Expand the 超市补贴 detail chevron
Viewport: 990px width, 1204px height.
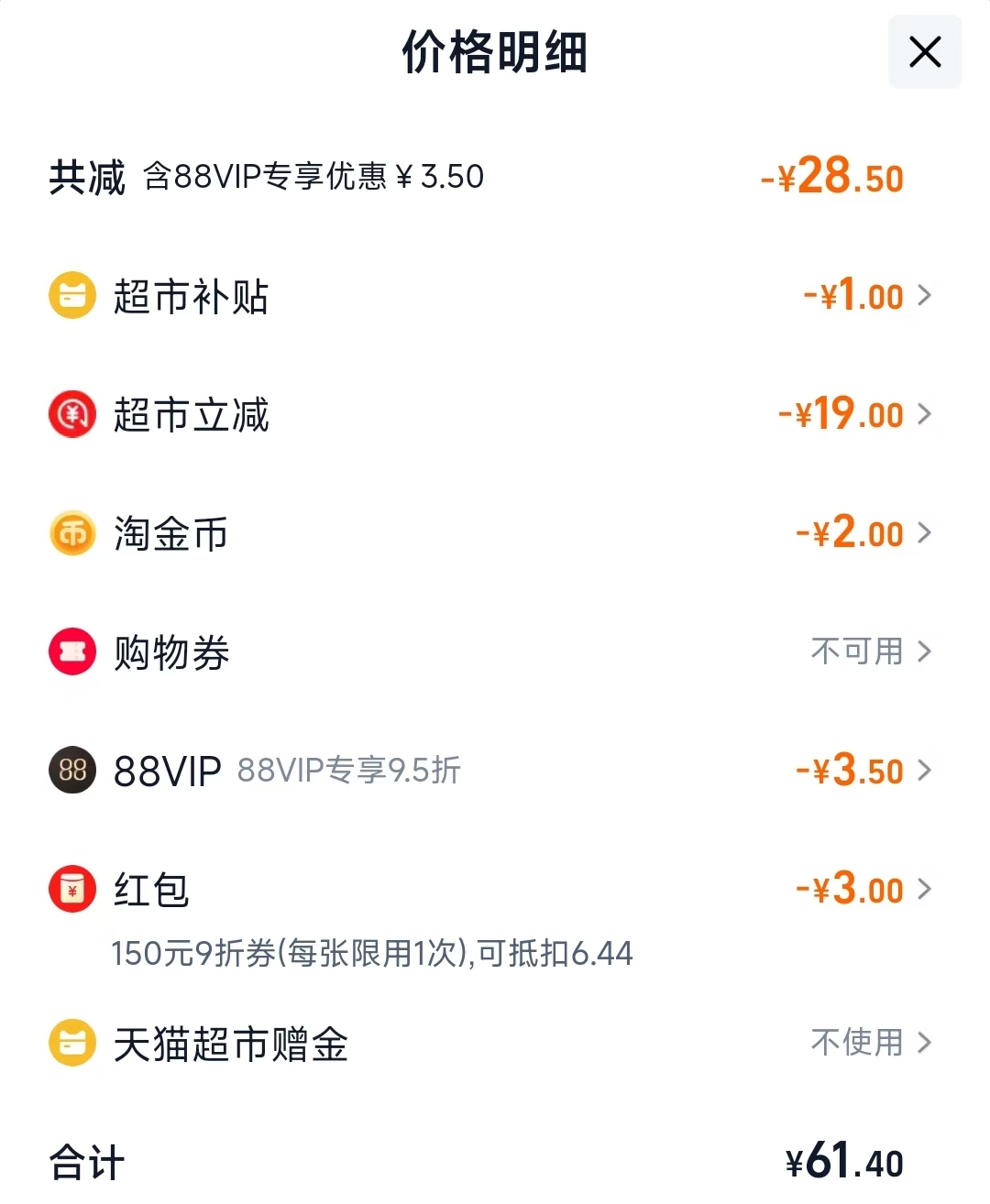tap(929, 295)
